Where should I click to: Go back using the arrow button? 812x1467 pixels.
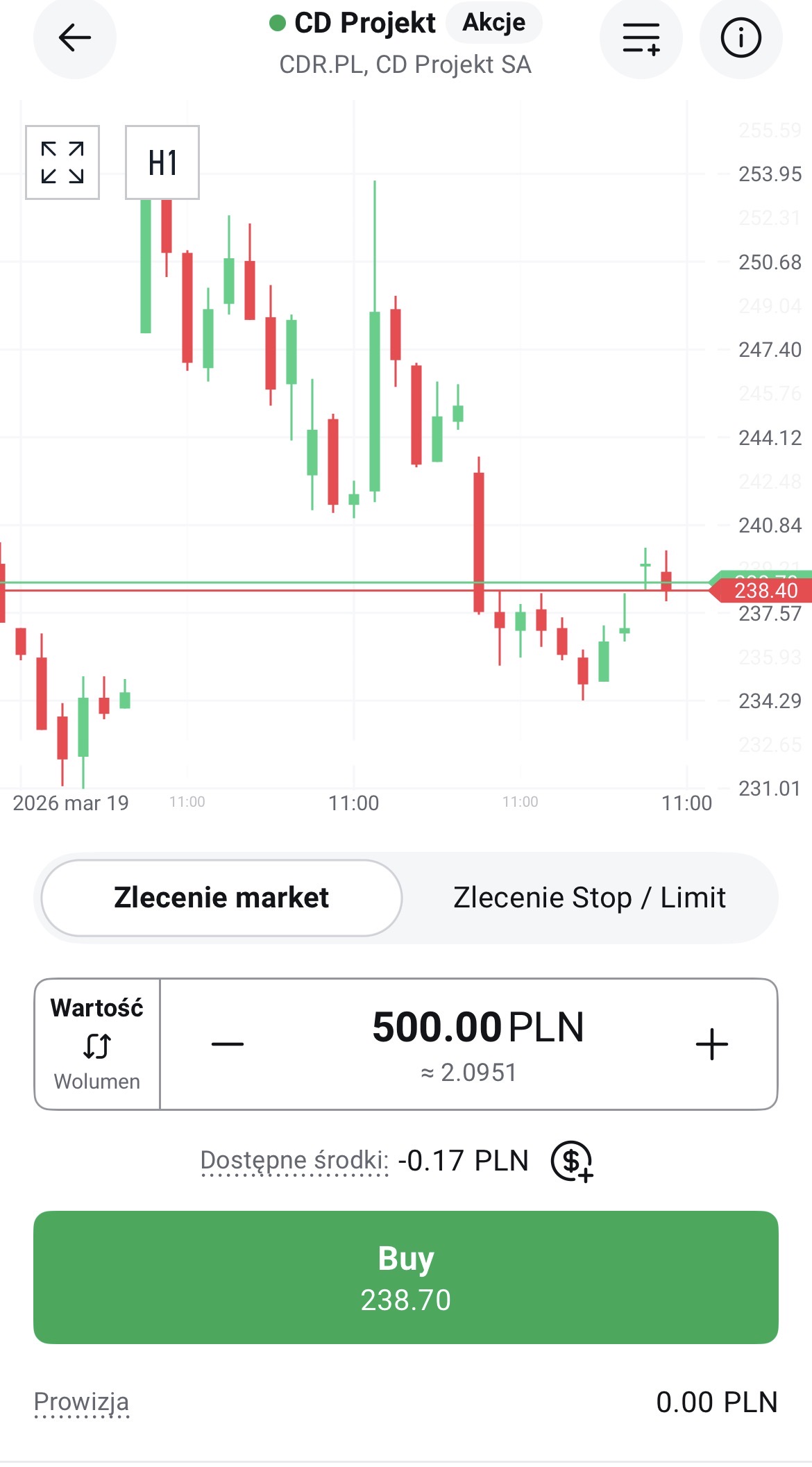click(74, 38)
